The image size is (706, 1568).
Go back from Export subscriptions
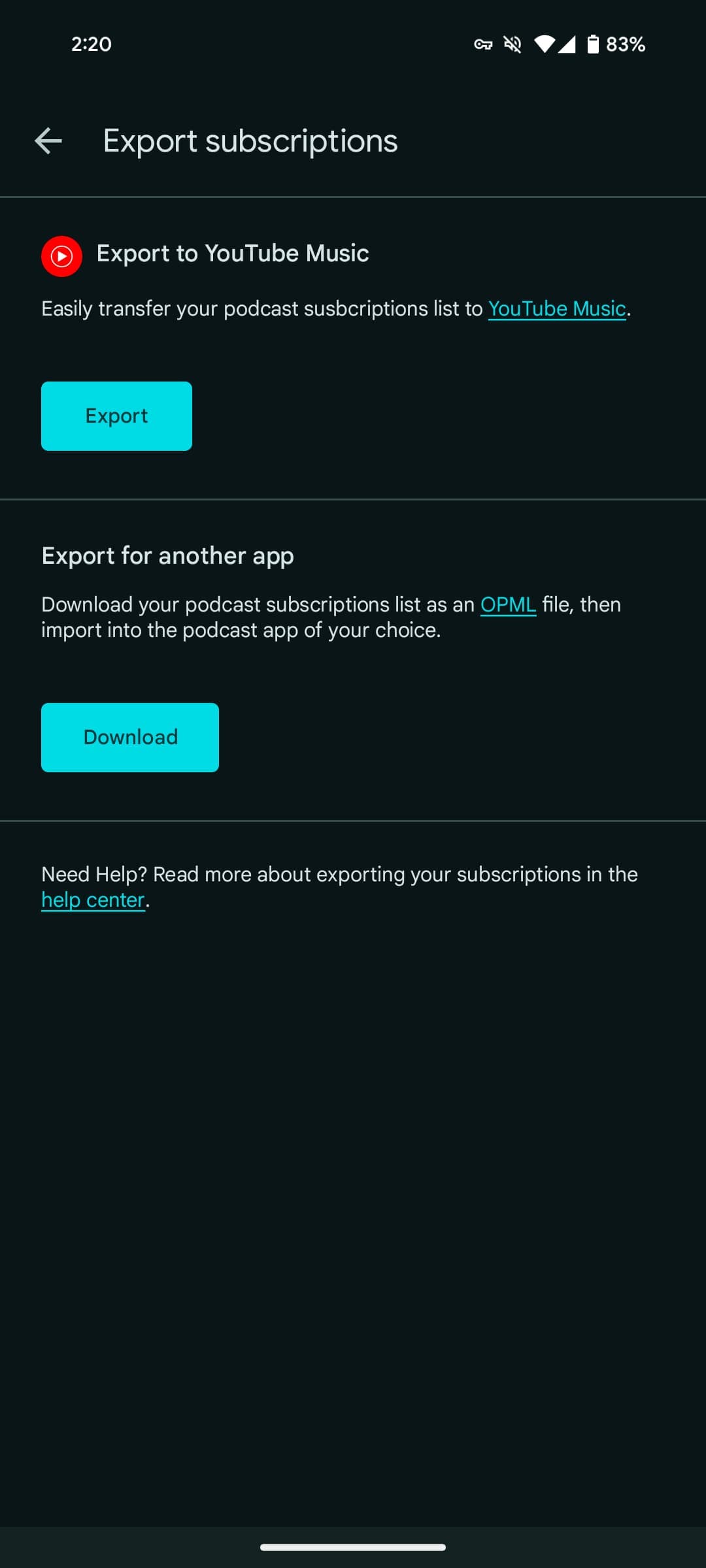(48, 141)
